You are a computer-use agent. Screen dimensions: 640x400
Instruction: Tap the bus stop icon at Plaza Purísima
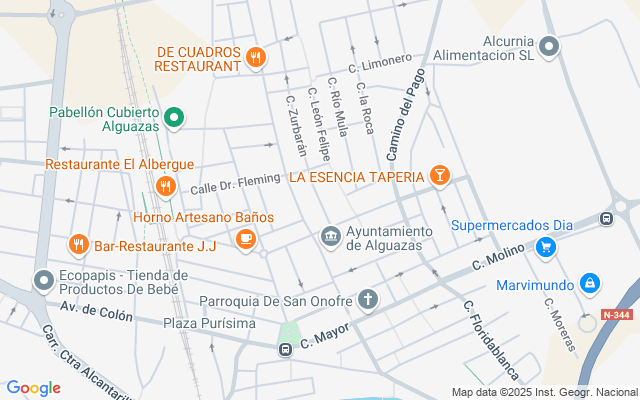pos(285,349)
